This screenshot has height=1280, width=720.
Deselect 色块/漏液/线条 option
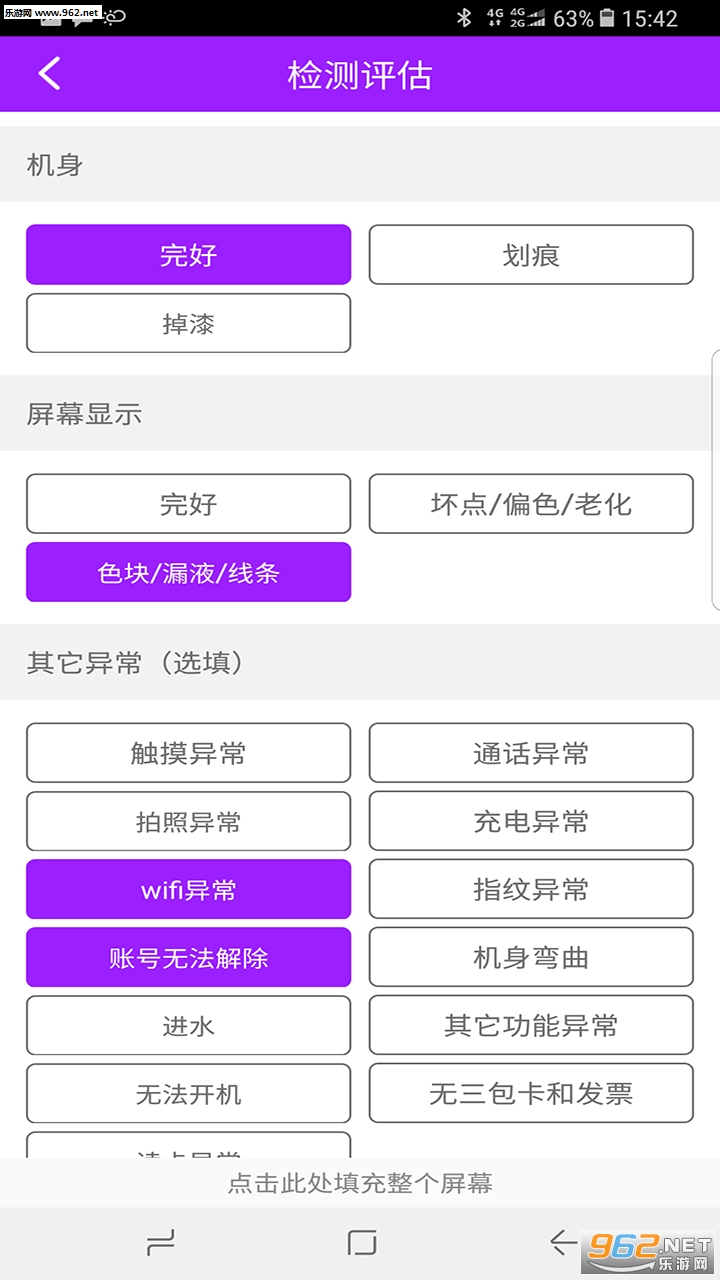pyautogui.click(x=188, y=572)
